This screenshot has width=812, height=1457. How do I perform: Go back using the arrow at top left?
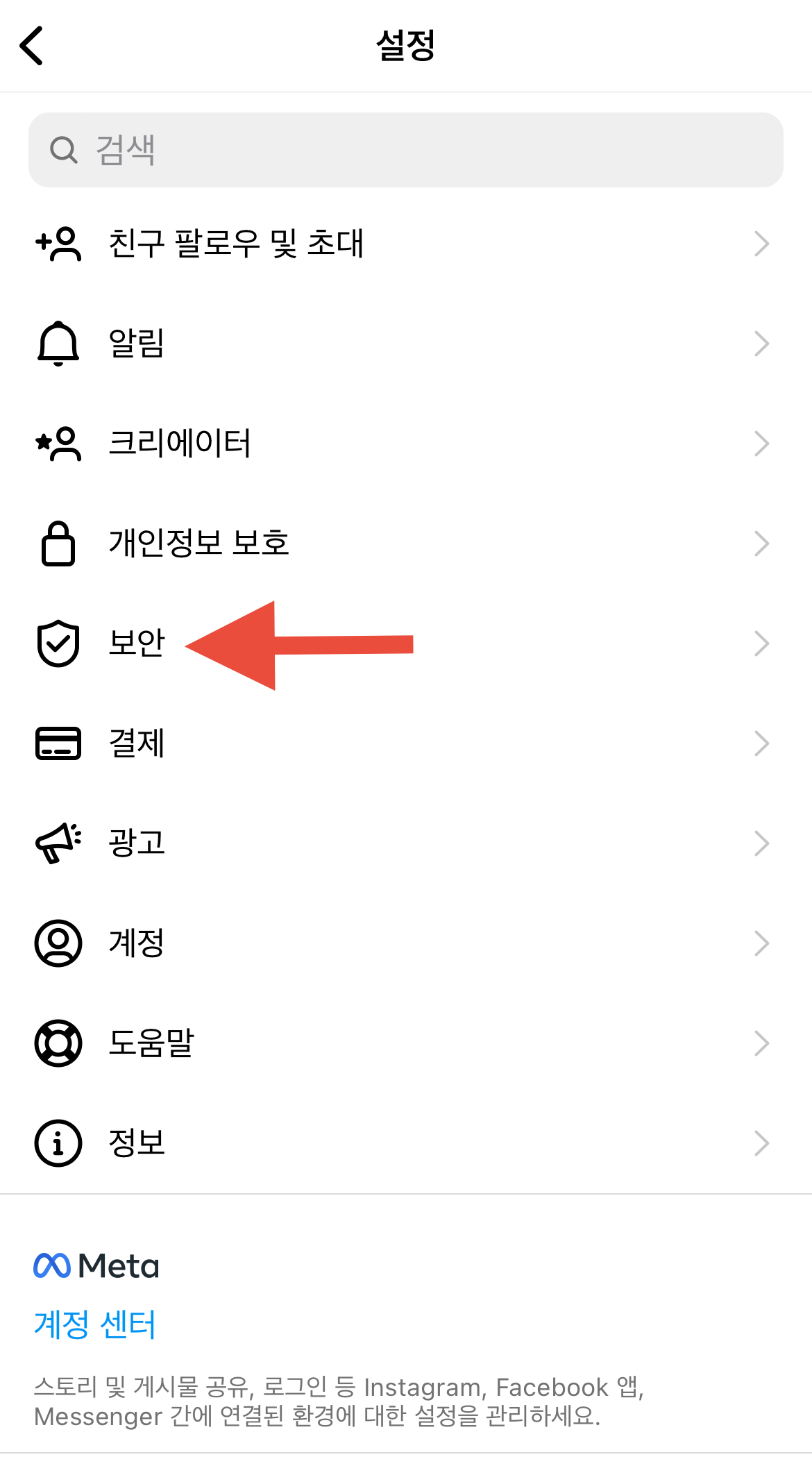point(31,44)
